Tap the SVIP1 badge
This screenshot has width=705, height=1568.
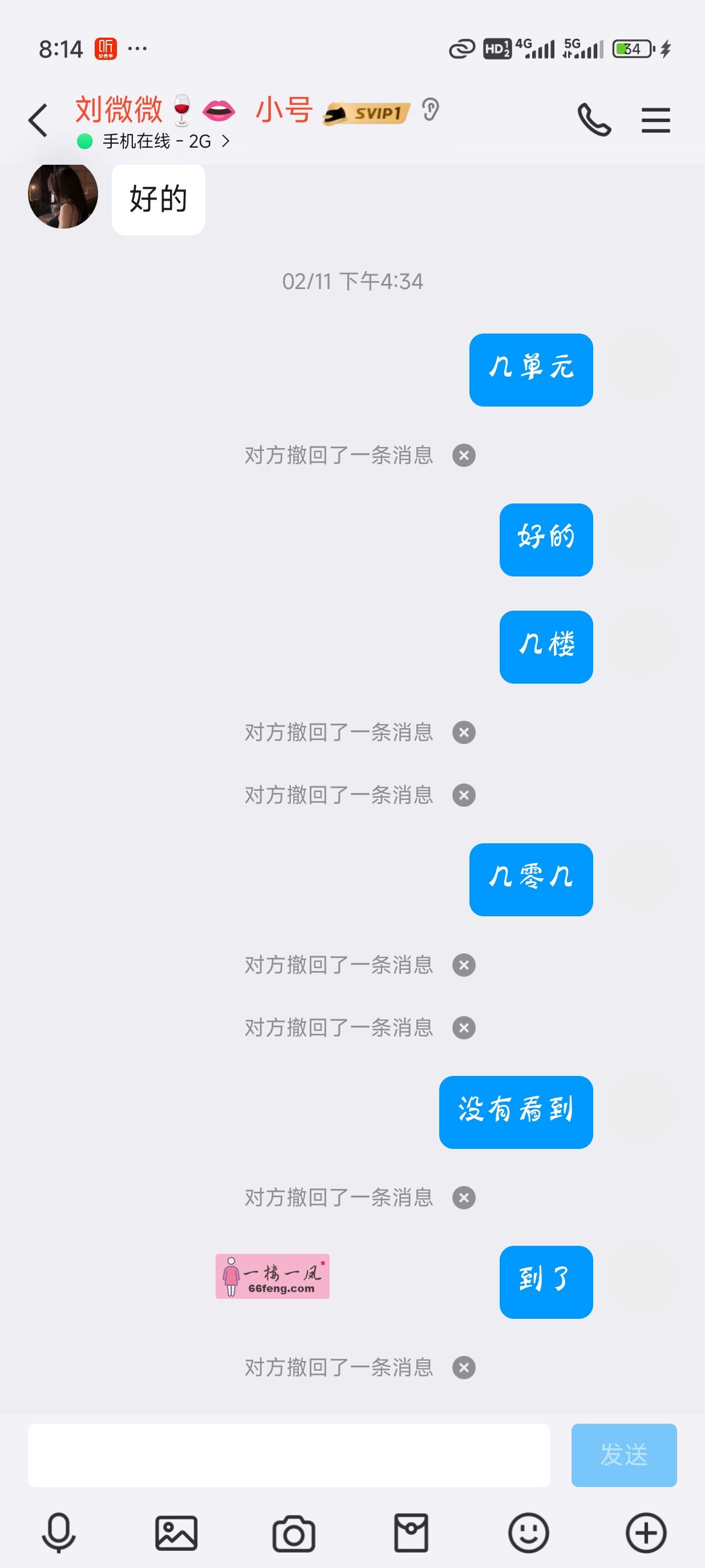tap(365, 113)
